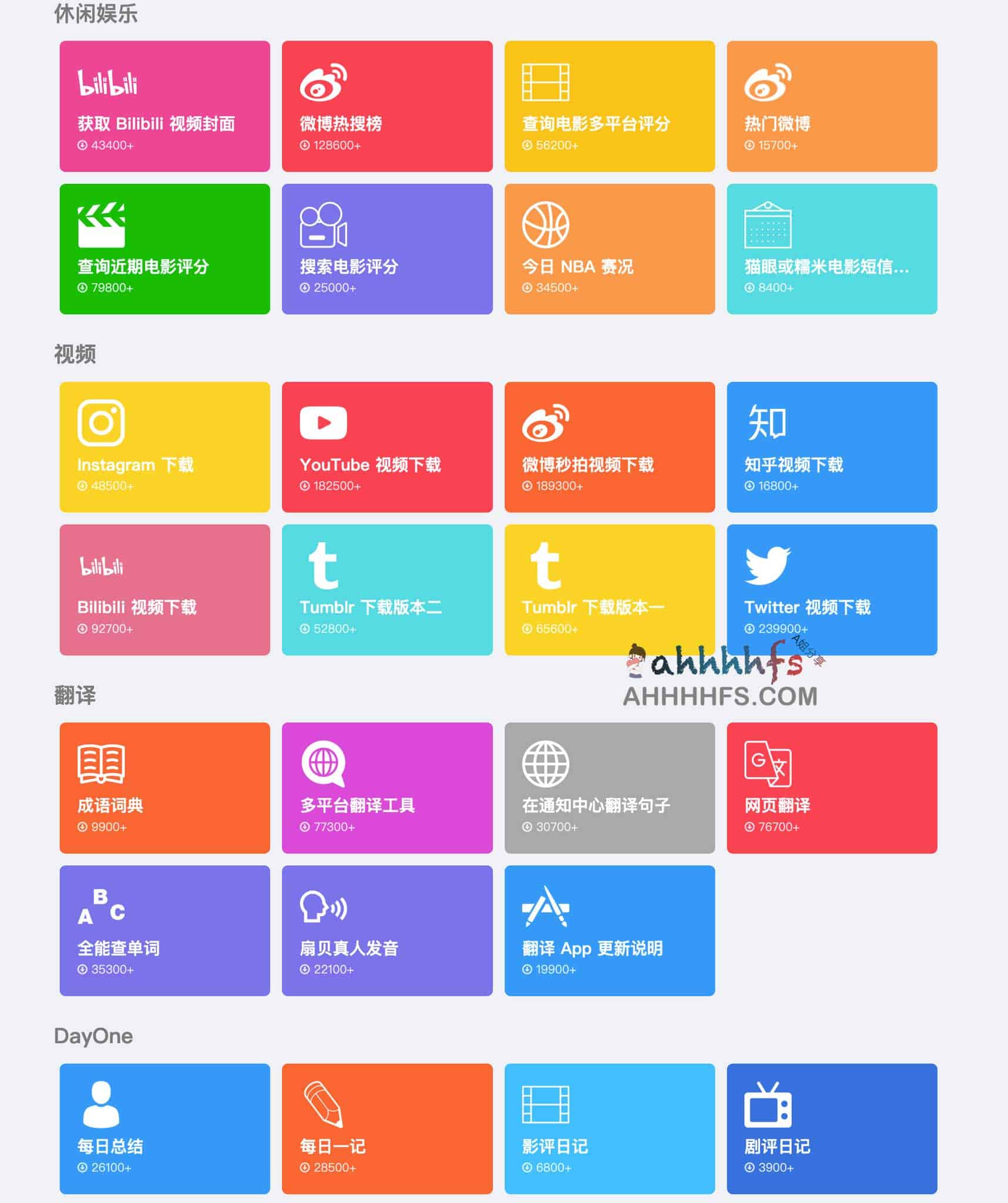This screenshot has width=1008, height=1203.
Task: Open the Instagram 下载 shortcut
Action: click(164, 447)
